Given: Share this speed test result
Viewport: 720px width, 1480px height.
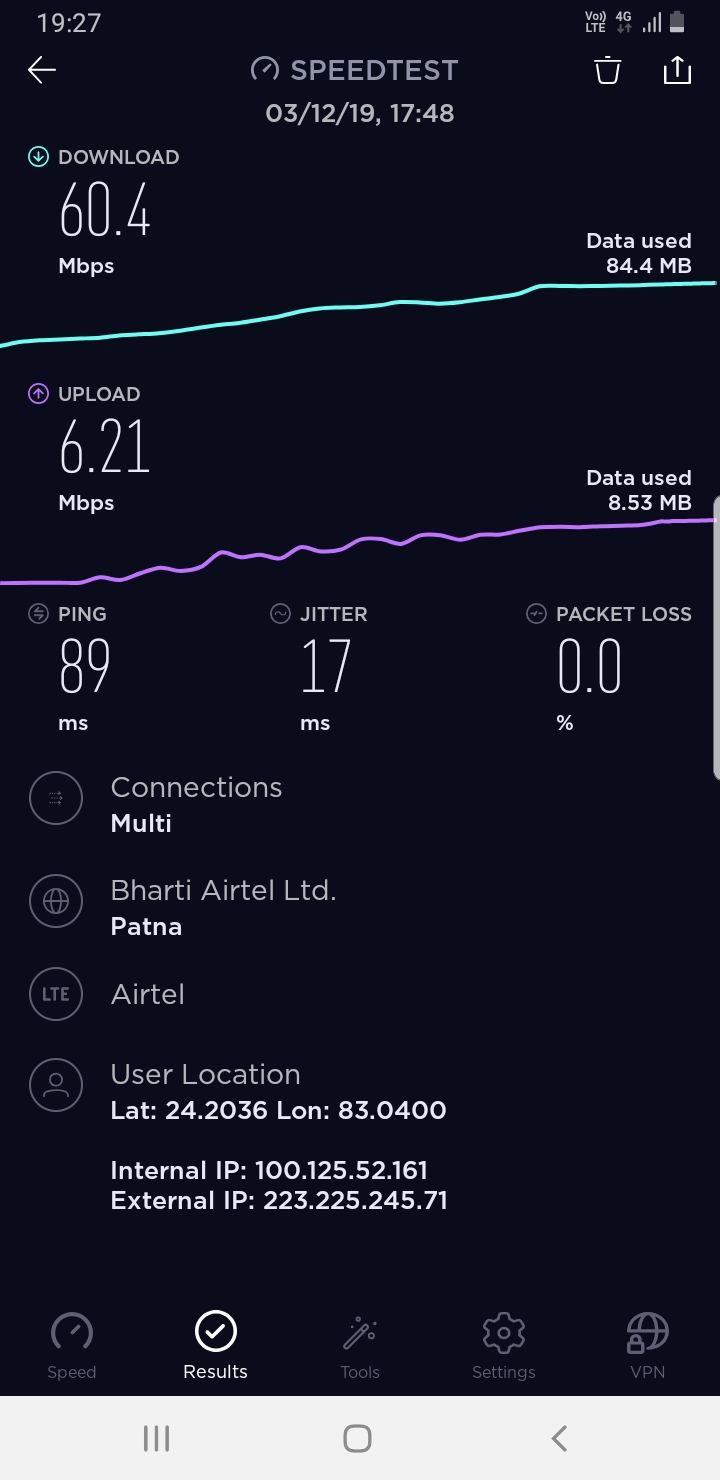Looking at the screenshot, I should click(x=677, y=70).
